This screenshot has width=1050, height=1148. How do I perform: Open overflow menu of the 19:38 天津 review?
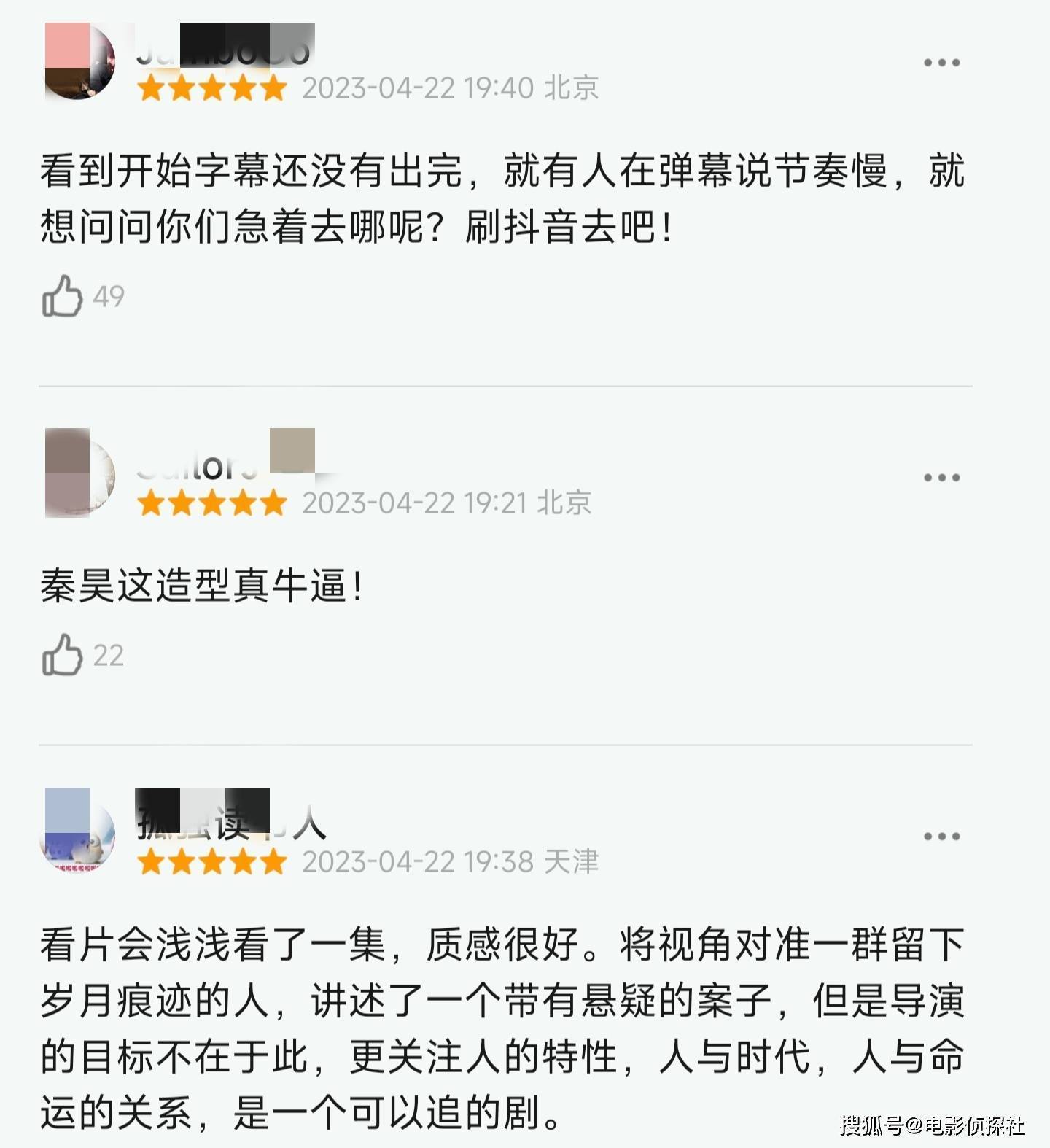[941, 837]
